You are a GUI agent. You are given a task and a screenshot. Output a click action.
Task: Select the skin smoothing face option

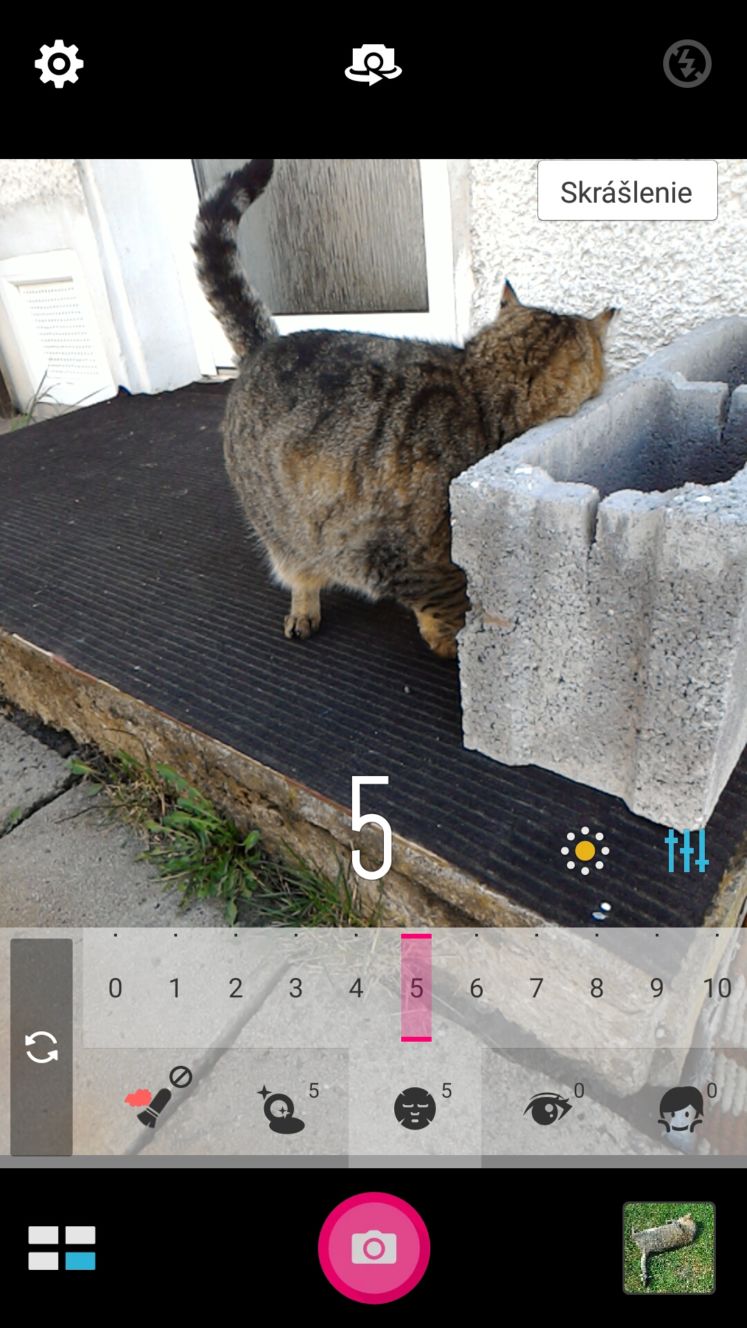click(x=415, y=1105)
